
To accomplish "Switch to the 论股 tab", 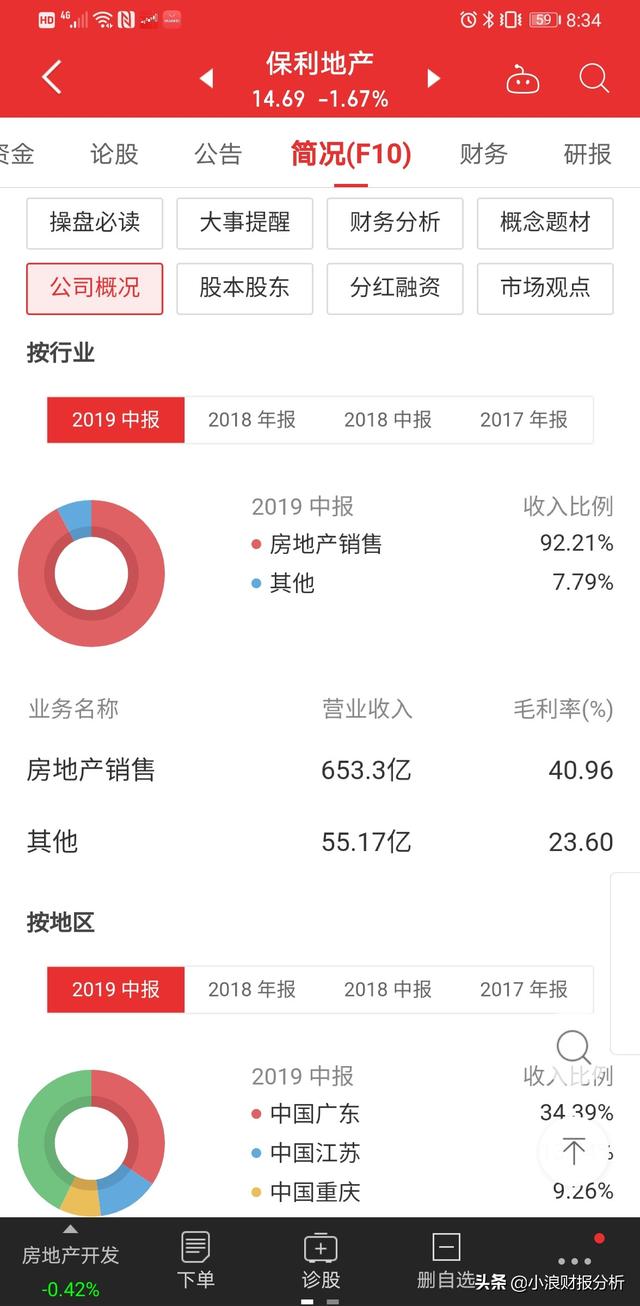I will tap(114, 154).
